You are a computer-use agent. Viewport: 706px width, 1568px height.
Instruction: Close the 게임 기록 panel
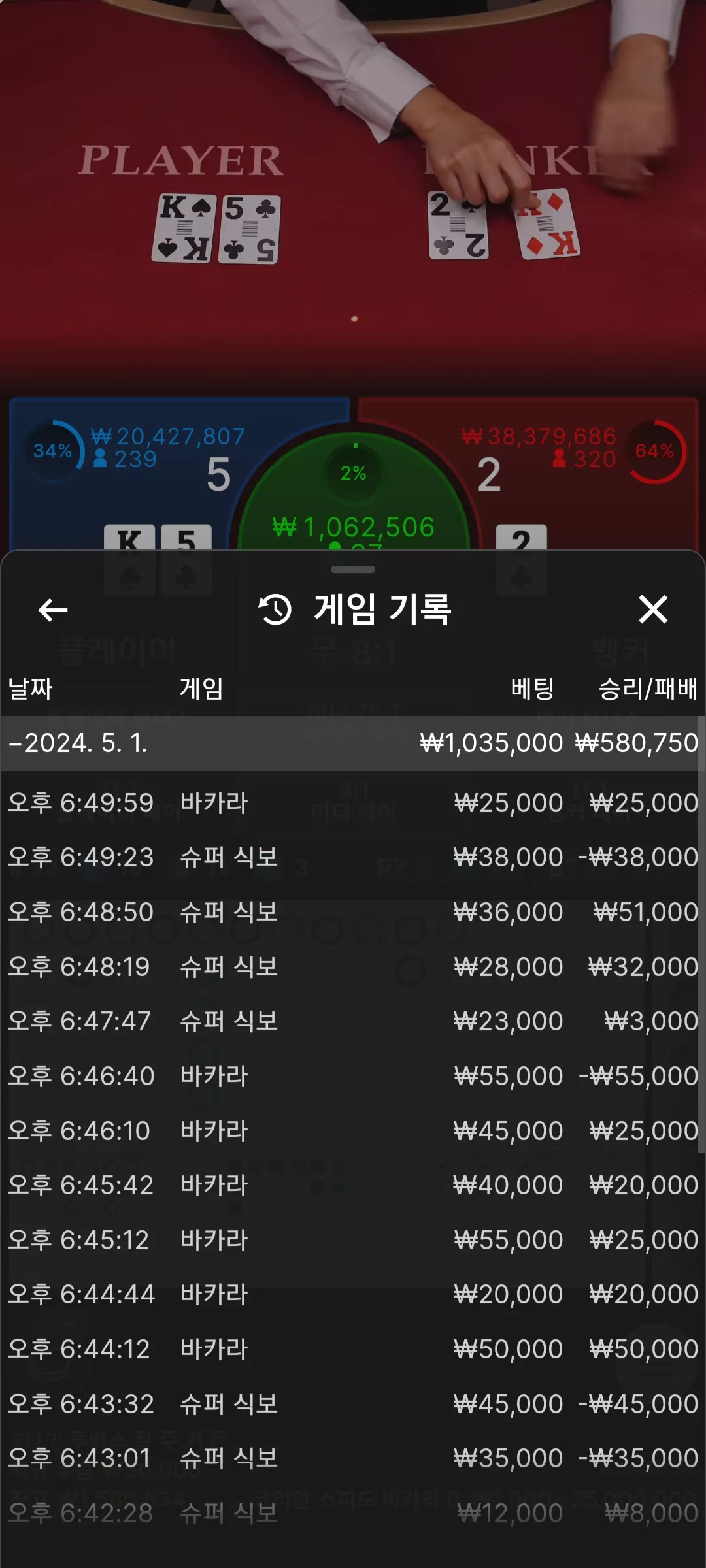click(x=653, y=610)
